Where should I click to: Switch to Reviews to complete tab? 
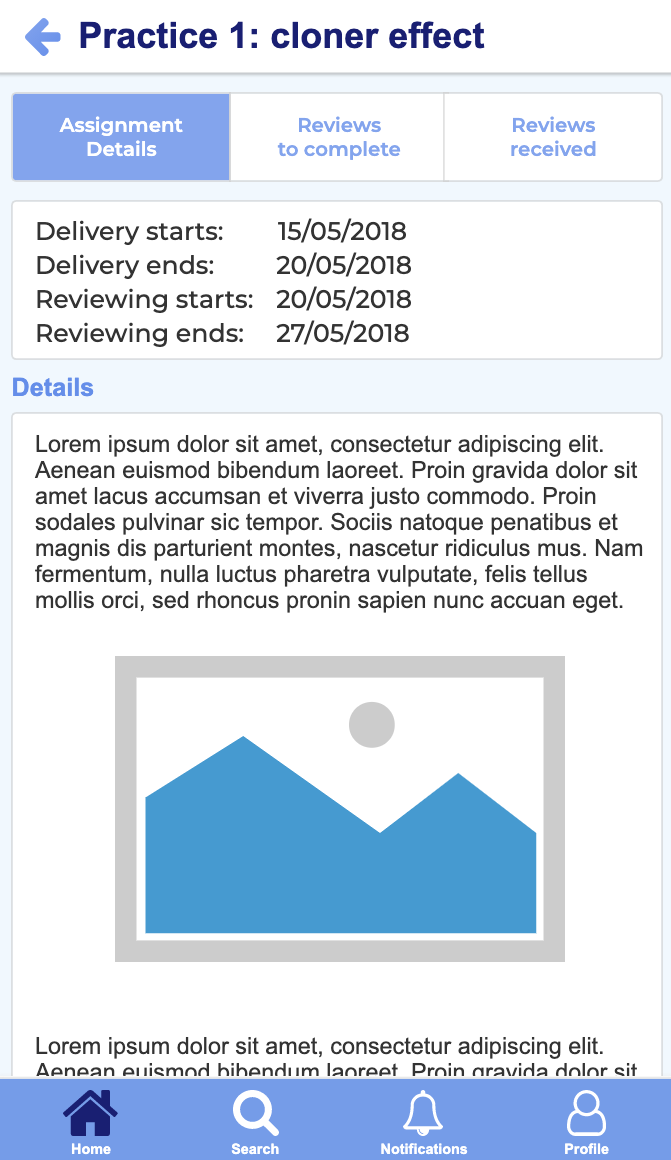pyautogui.click(x=337, y=137)
